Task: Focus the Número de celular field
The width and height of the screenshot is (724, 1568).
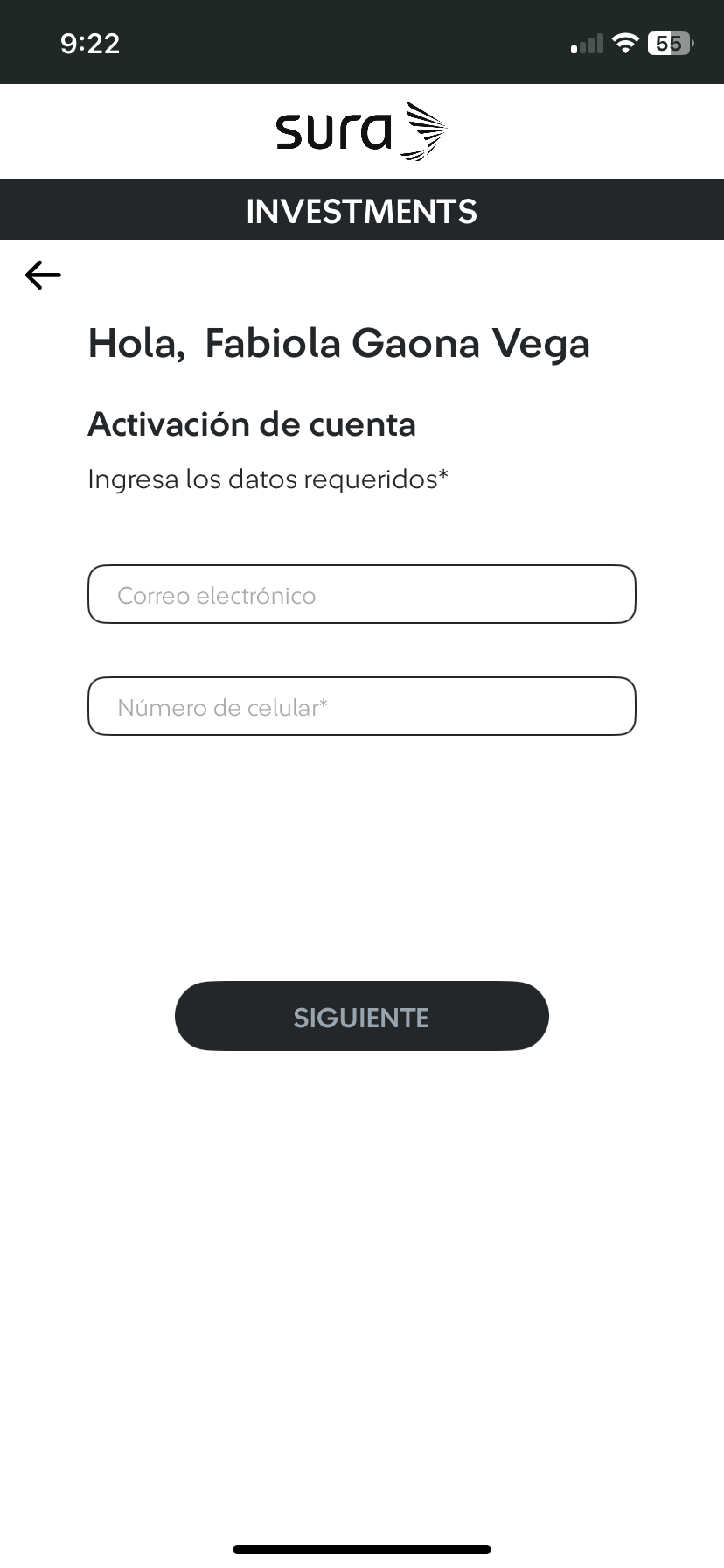Action: pyautogui.click(x=361, y=706)
